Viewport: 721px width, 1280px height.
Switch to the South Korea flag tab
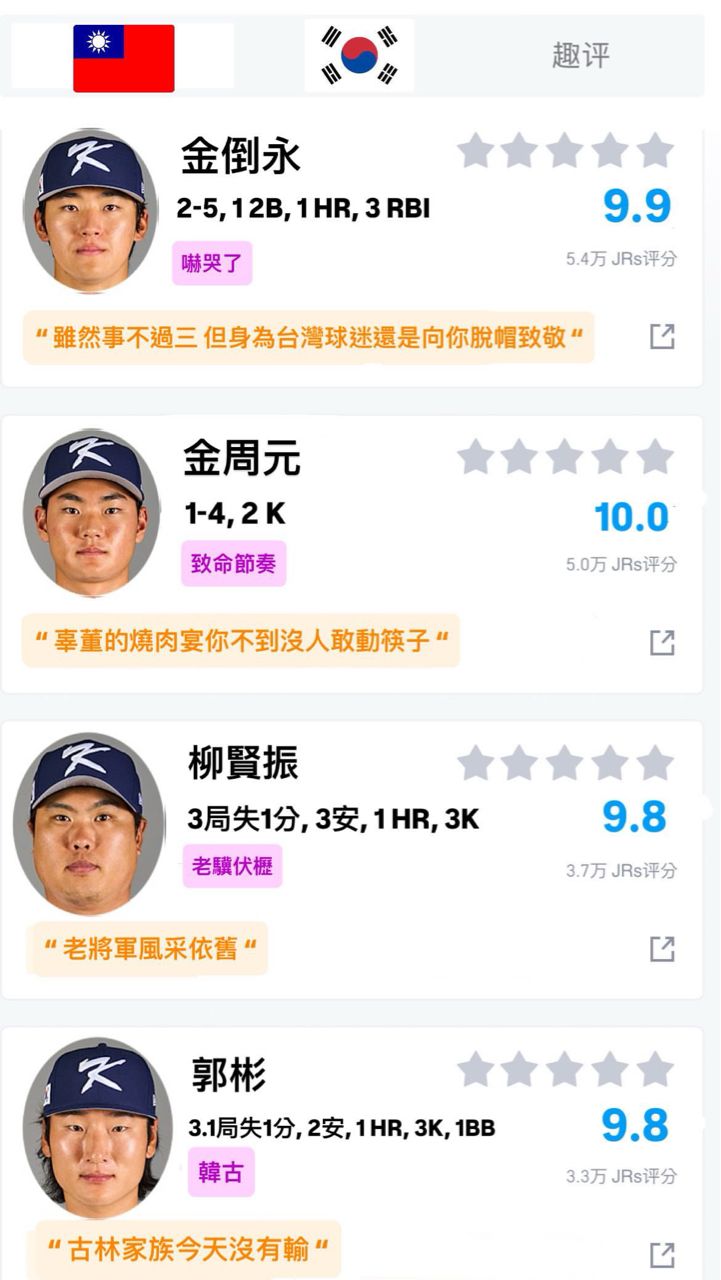(x=359, y=55)
